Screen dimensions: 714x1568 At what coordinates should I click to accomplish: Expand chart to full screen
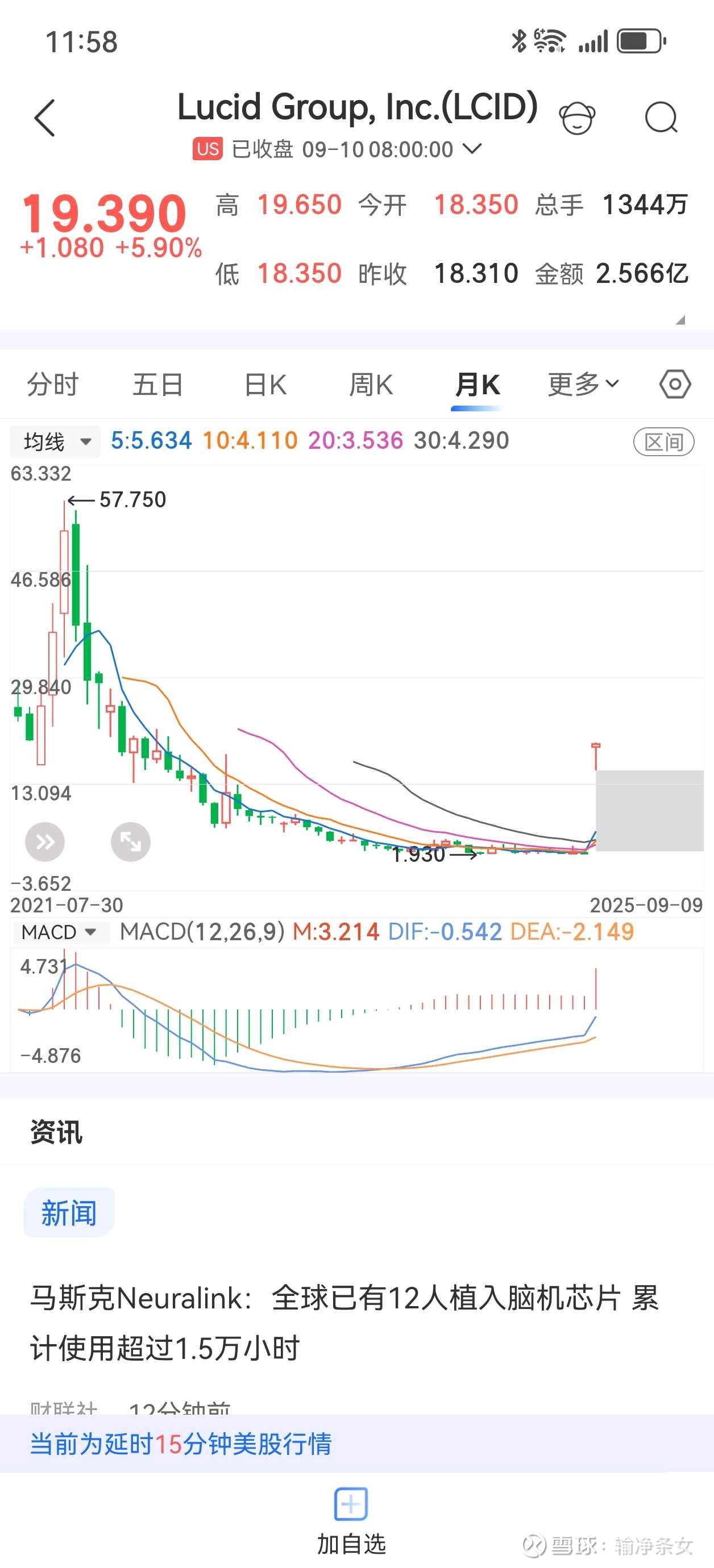[130, 842]
